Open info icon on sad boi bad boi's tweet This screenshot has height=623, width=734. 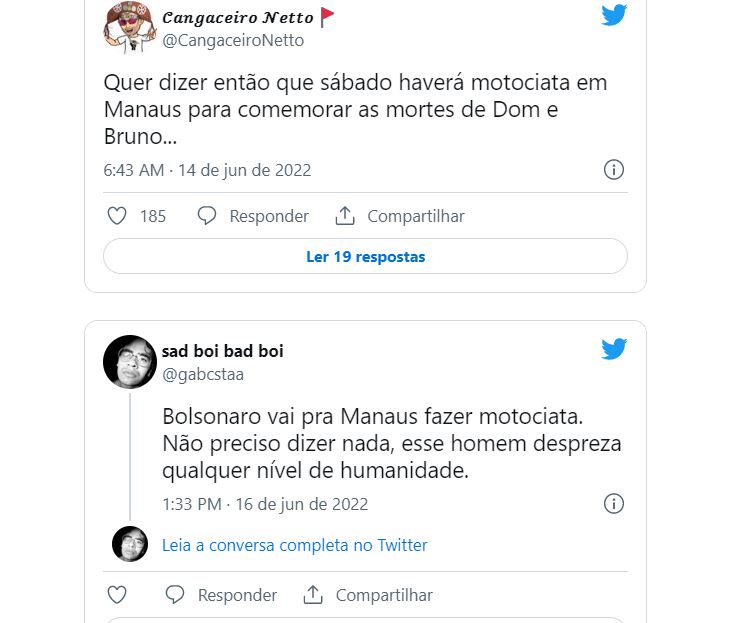(x=614, y=504)
